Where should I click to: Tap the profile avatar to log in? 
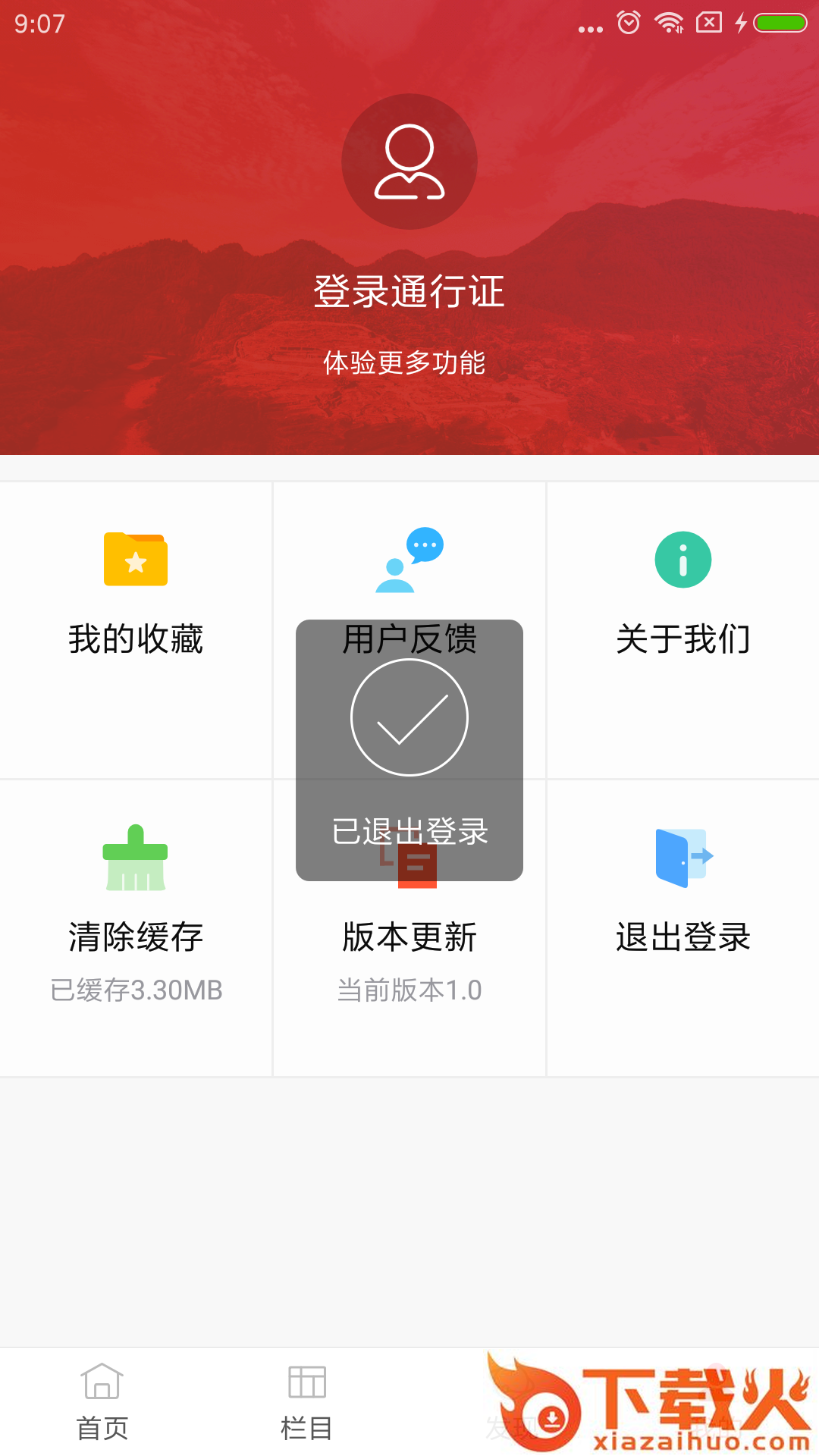(x=409, y=162)
